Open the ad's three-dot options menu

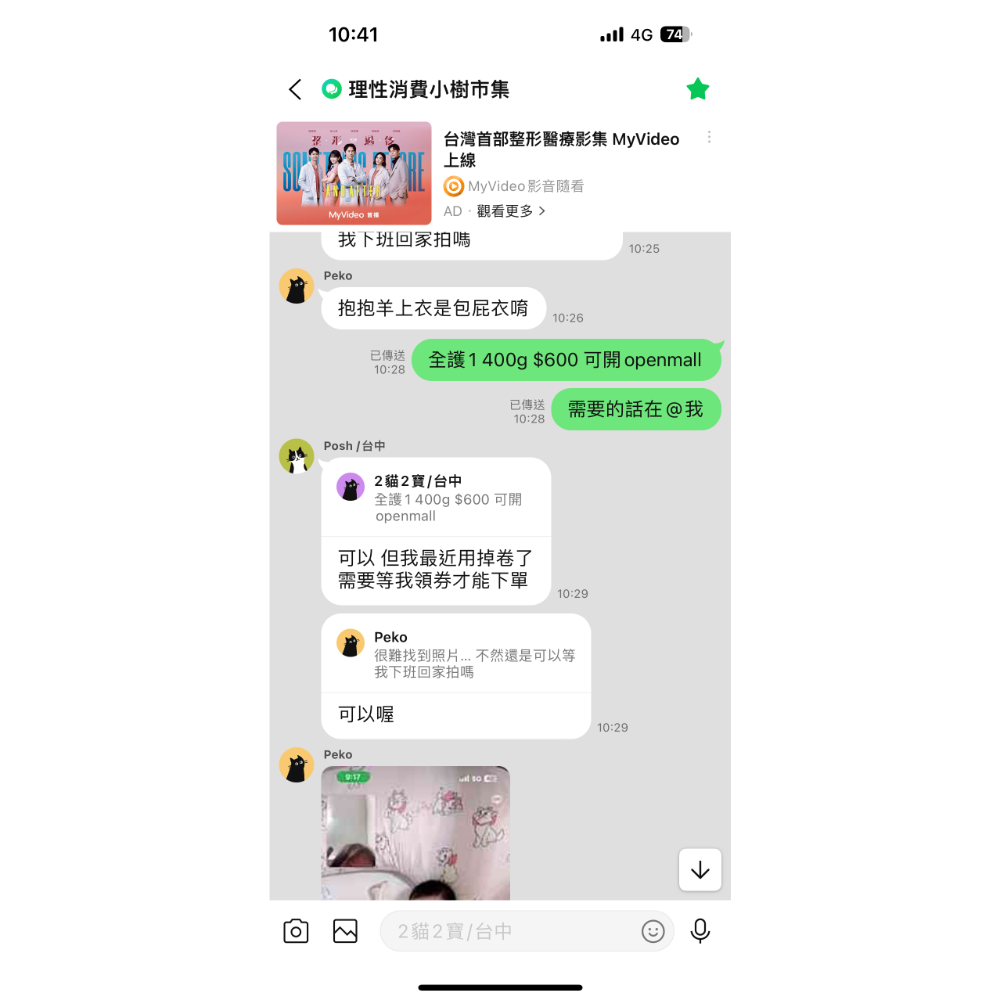click(709, 137)
